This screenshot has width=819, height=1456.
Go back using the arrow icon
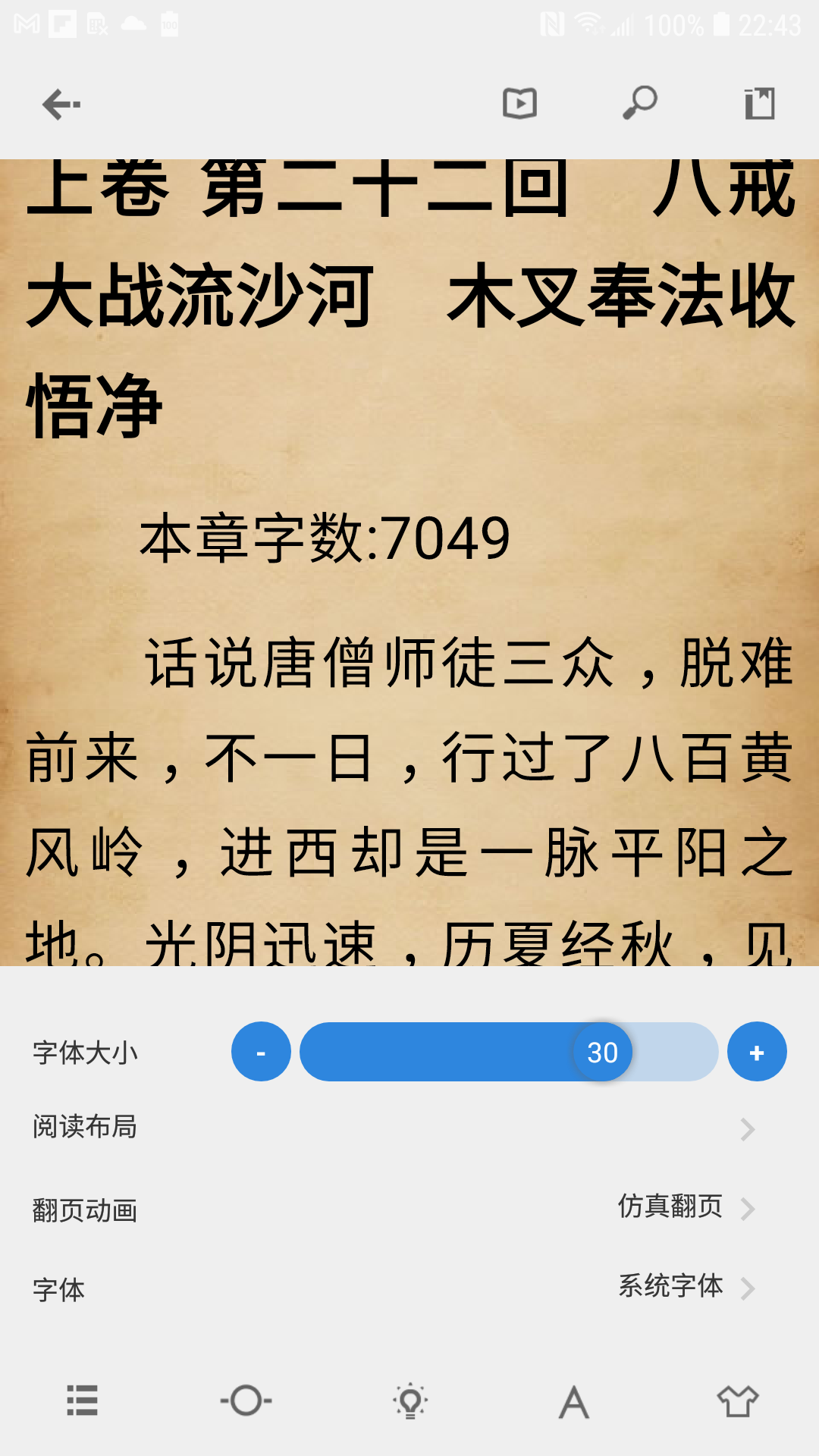(x=61, y=104)
